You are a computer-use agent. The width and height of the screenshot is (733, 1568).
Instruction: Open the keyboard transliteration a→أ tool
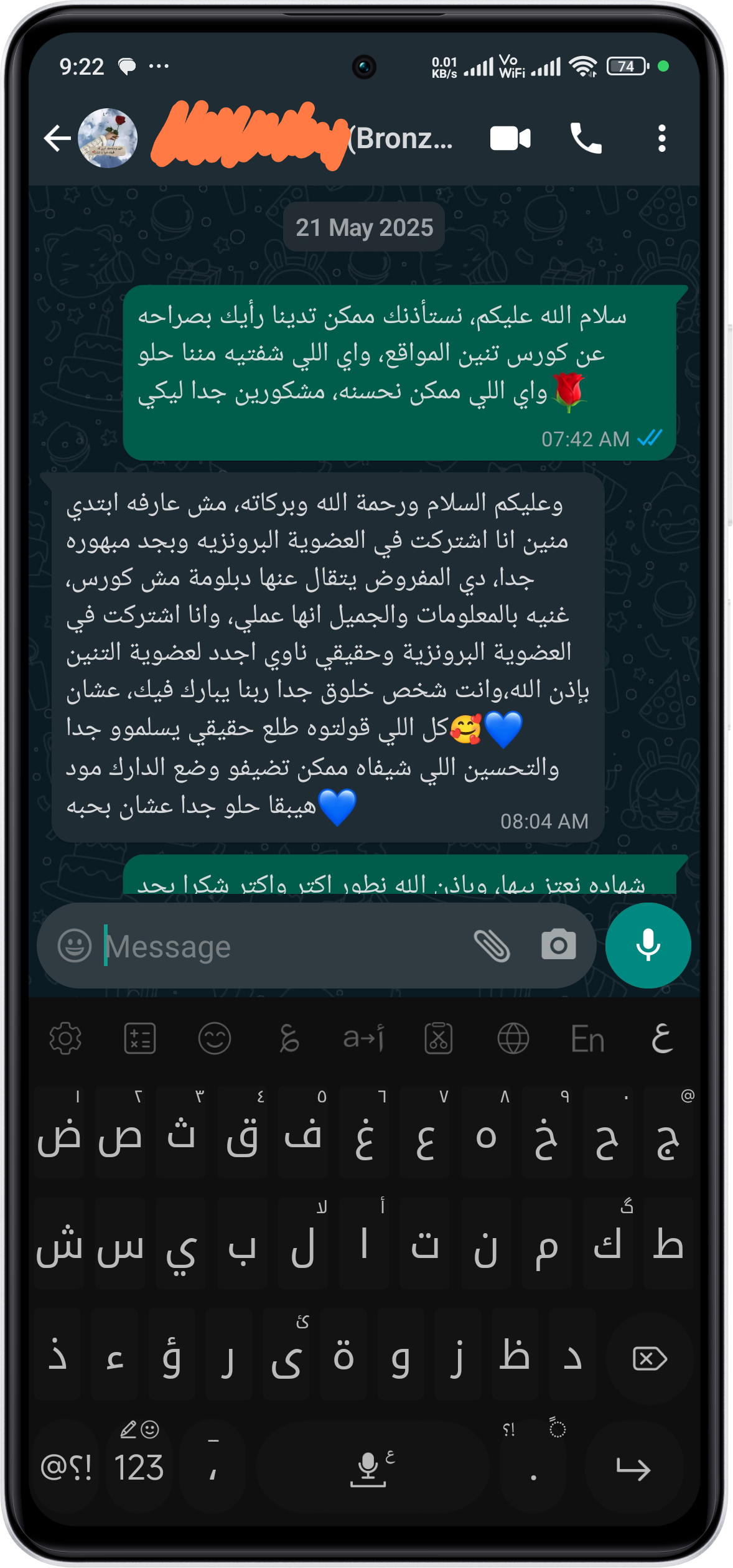click(364, 1038)
